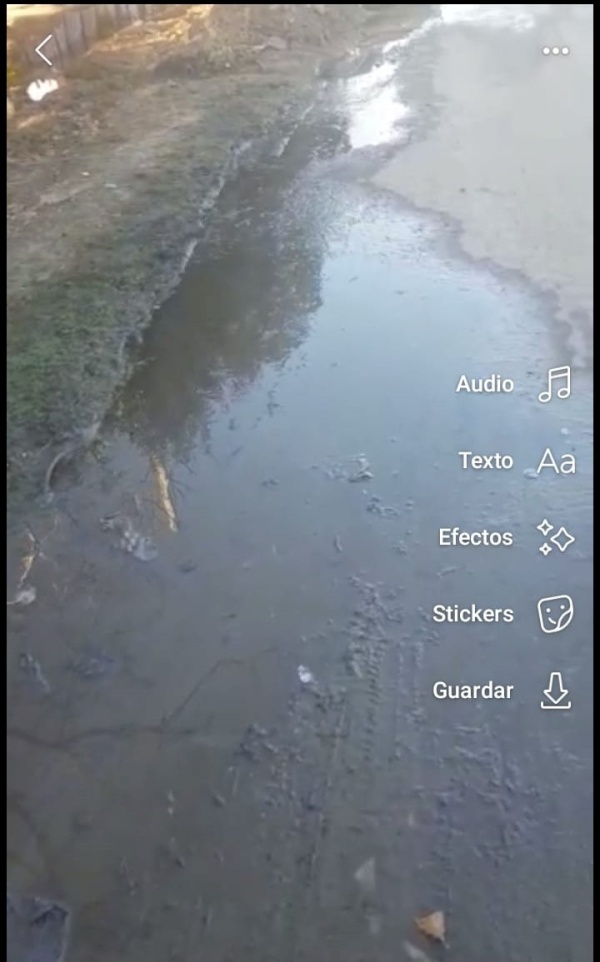Go back using the top arrow
Viewport: 600px width, 962px height.
pos(44,51)
